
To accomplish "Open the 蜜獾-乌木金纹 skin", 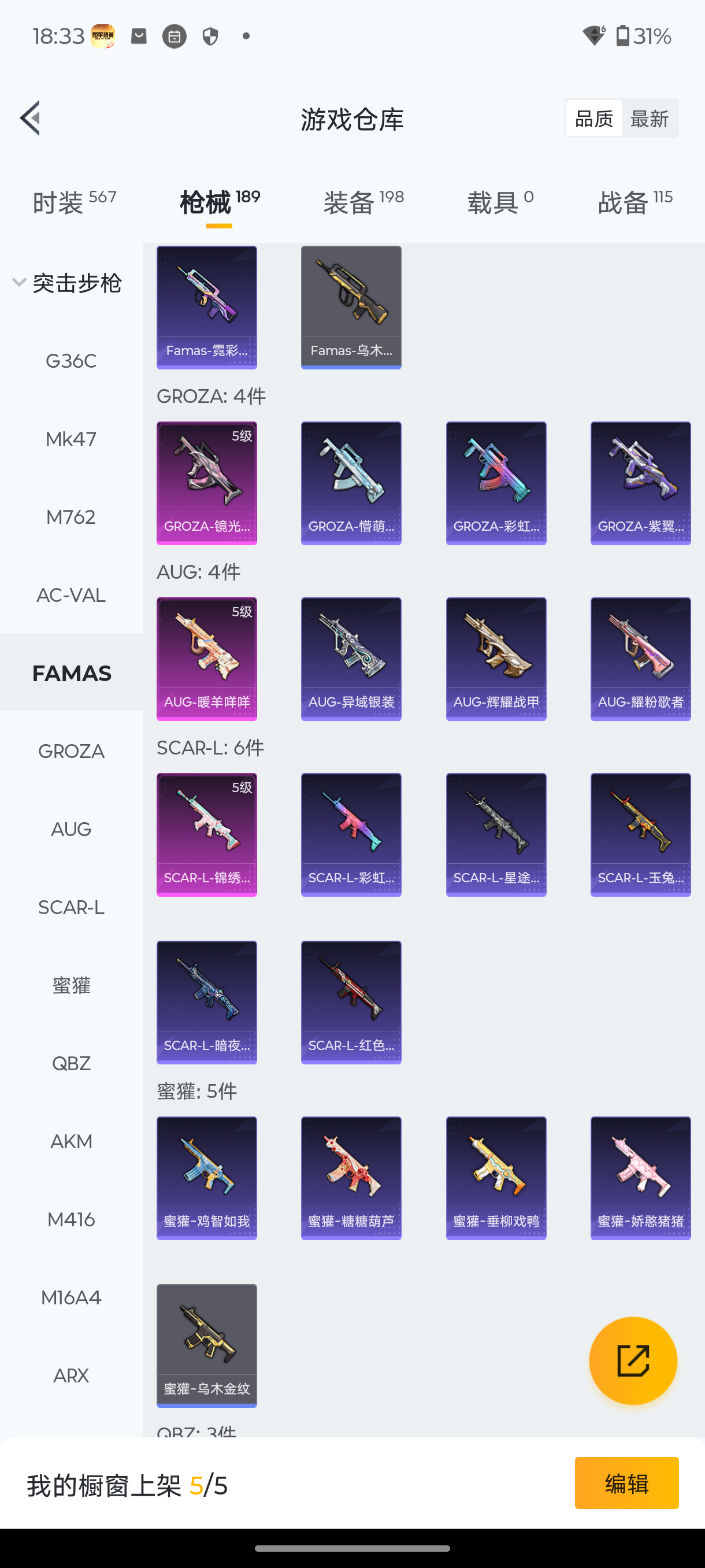I will [207, 1345].
